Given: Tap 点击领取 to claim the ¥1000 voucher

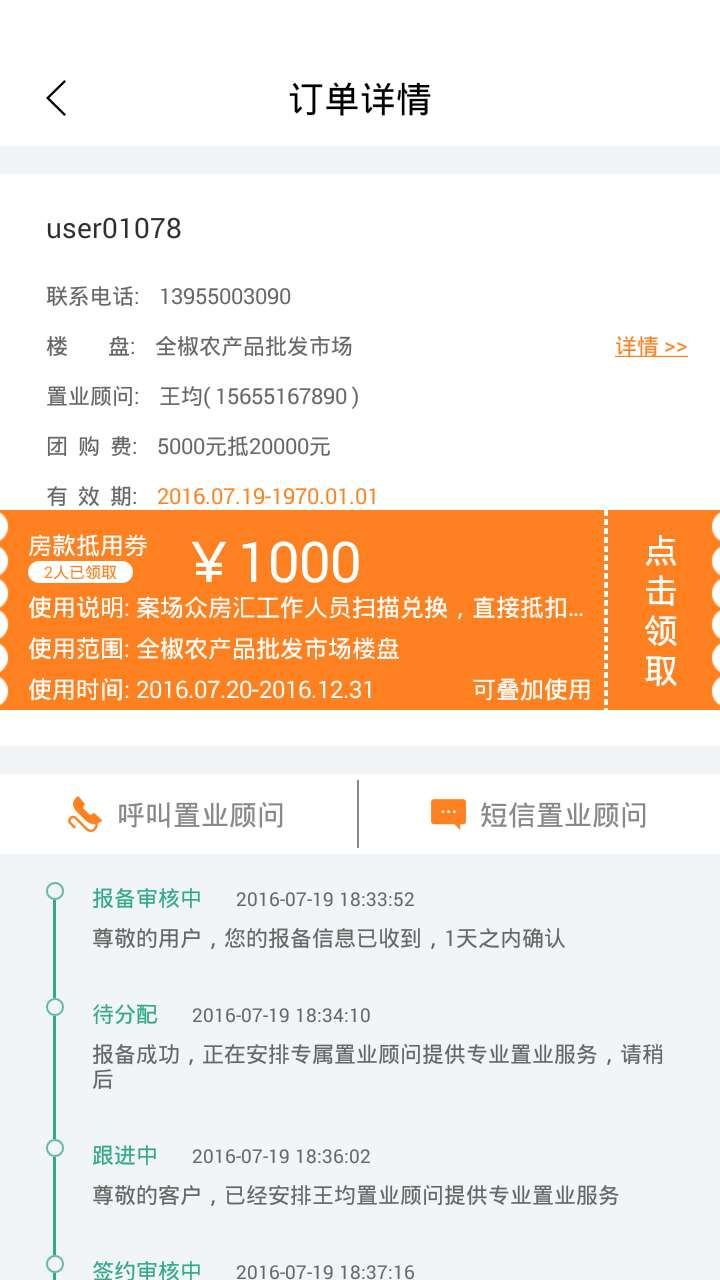Looking at the screenshot, I should pos(661,610).
